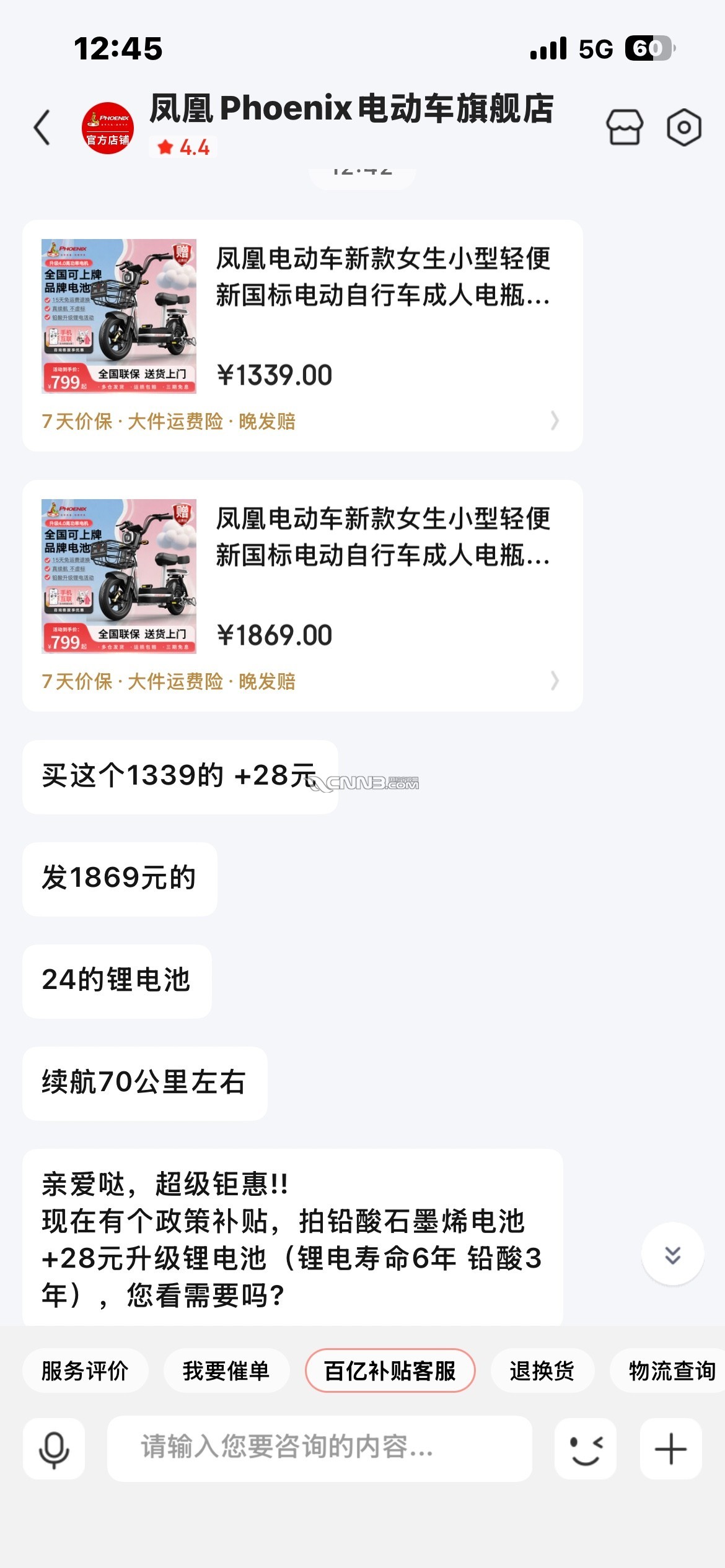The image size is (725, 1568).
Task: Open the store page via shop icon
Action: tap(624, 128)
